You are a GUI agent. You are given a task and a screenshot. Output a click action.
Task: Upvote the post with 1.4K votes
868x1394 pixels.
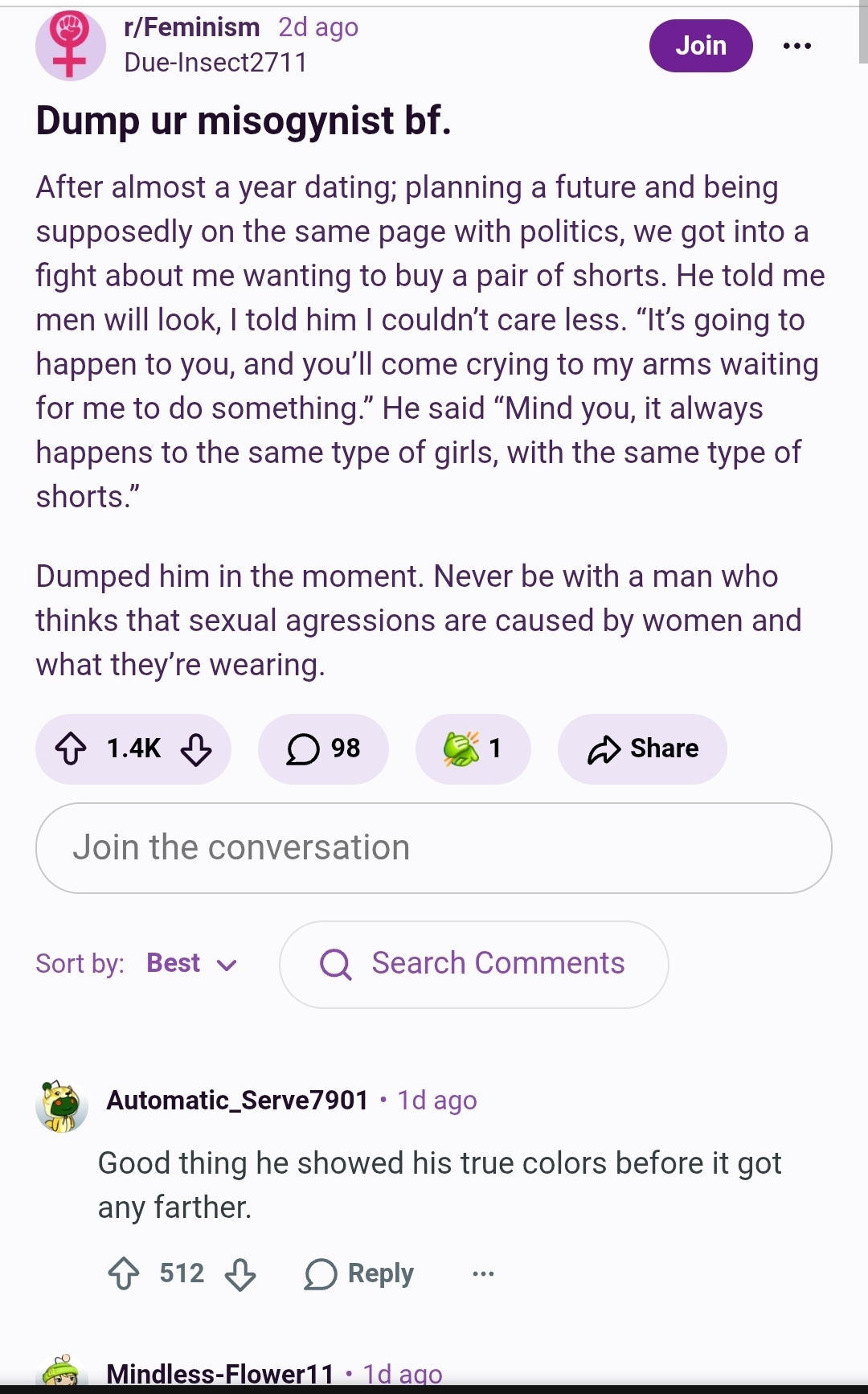(x=71, y=748)
